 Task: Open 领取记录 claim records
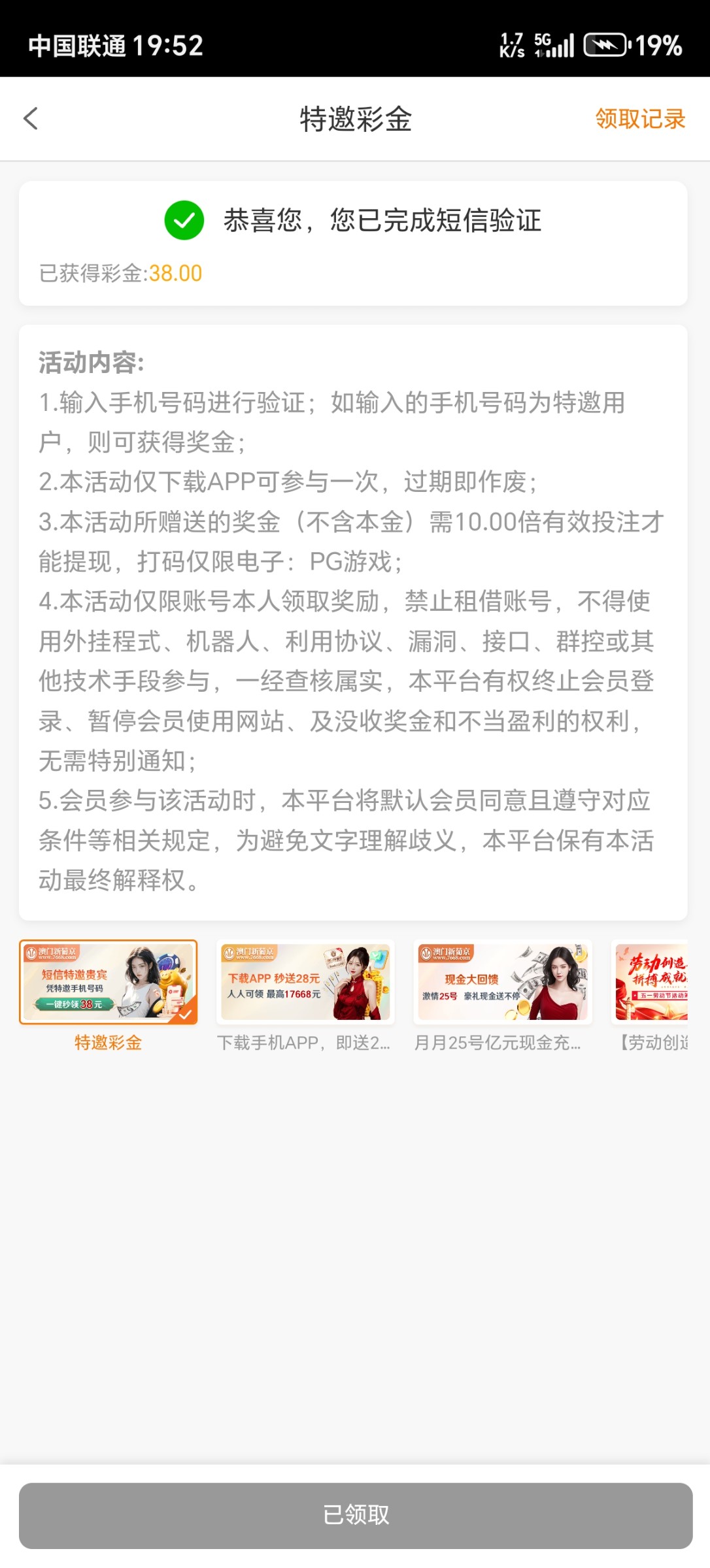click(x=639, y=119)
